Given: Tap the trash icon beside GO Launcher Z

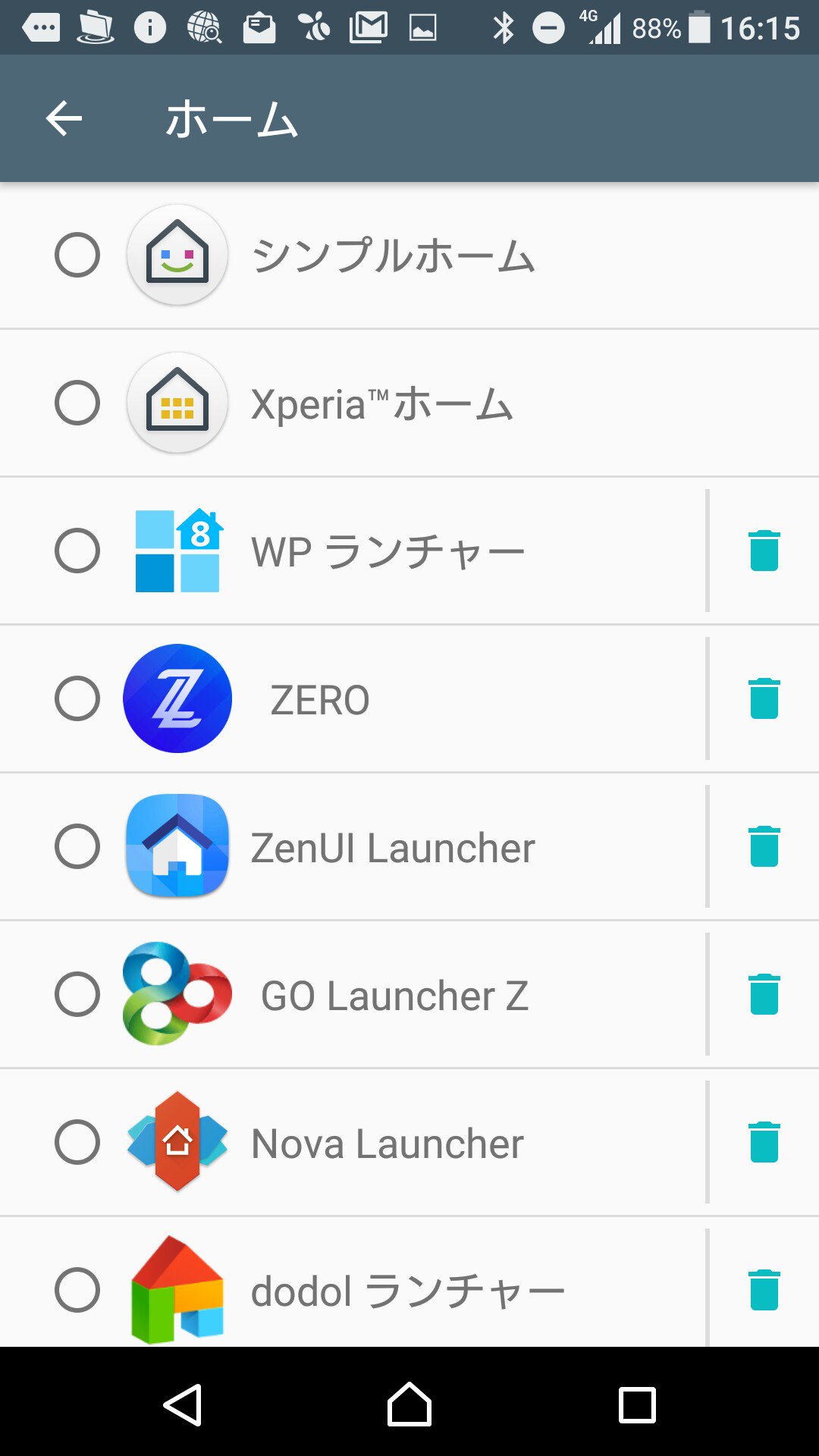Looking at the screenshot, I should 764,994.
